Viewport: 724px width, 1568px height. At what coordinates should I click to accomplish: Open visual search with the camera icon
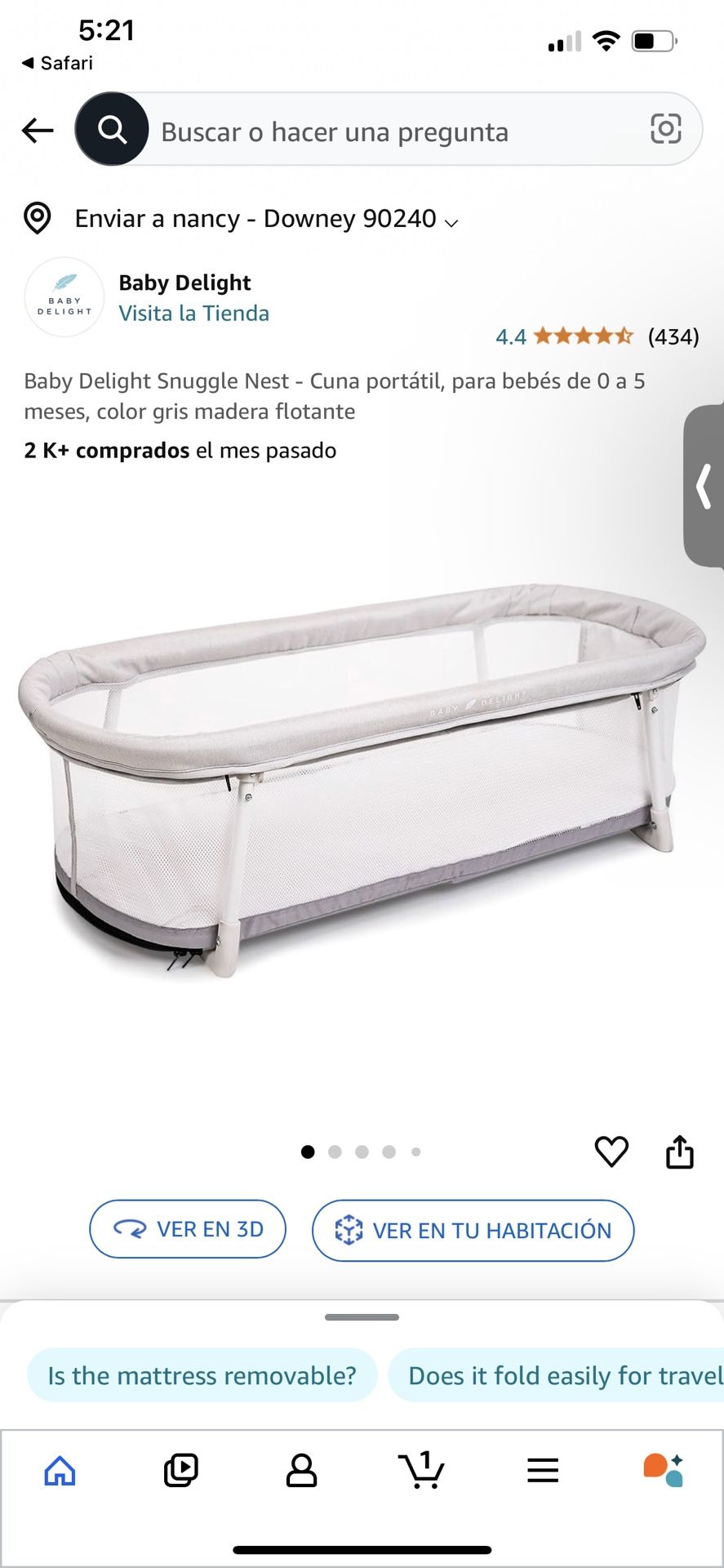pyautogui.click(x=667, y=129)
